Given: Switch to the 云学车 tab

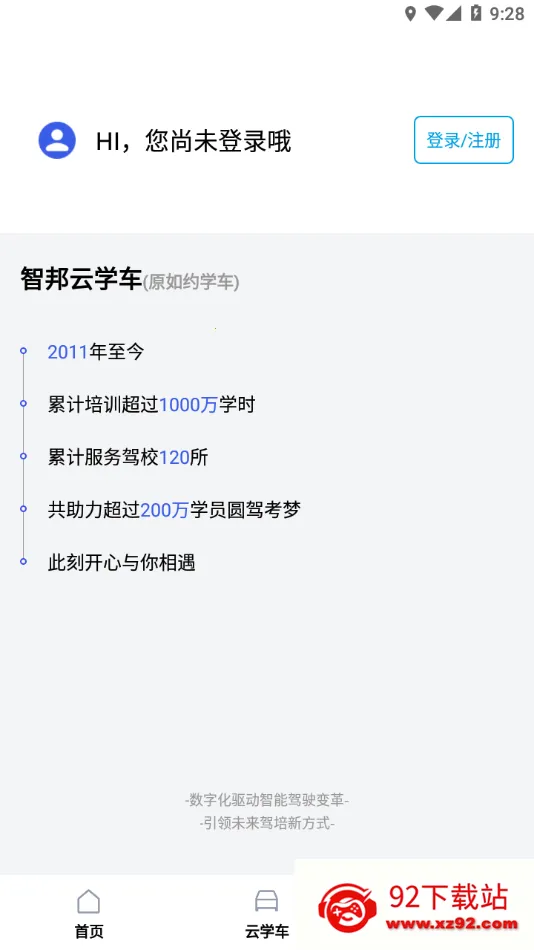Looking at the screenshot, I should click(x=267, y=914).
